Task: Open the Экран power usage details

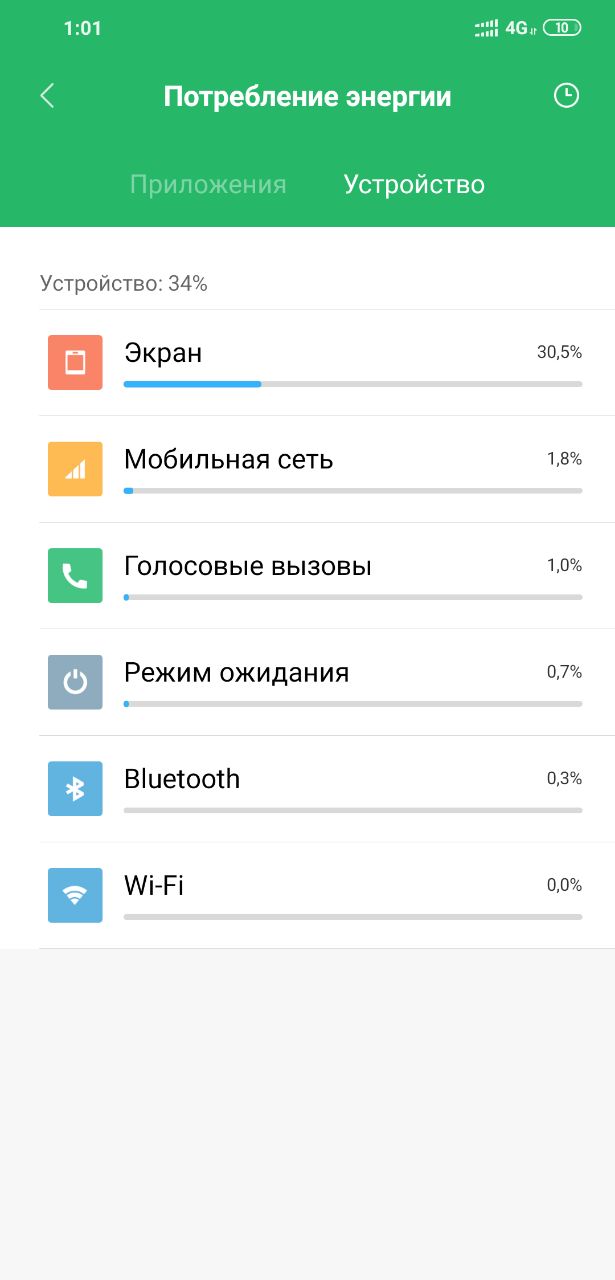Action: tap(310, 363)
